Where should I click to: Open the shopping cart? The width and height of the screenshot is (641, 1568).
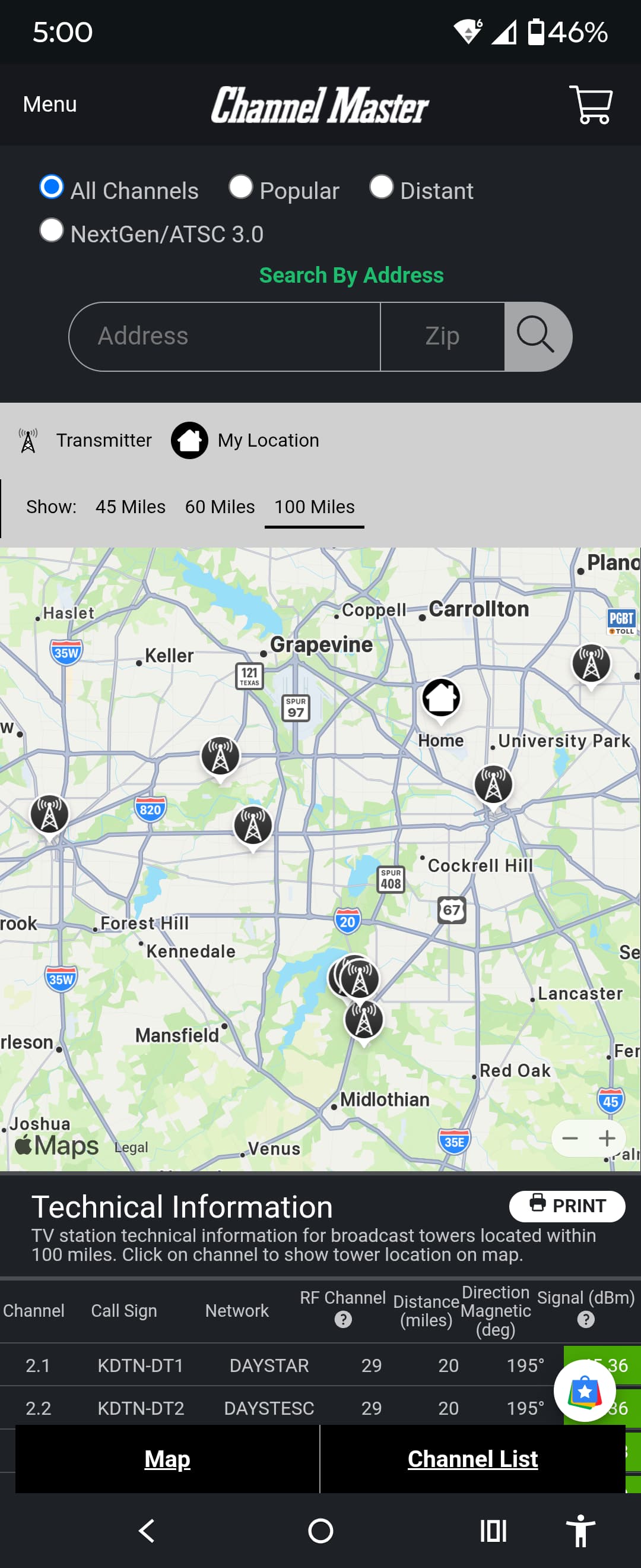coord(590,105)
